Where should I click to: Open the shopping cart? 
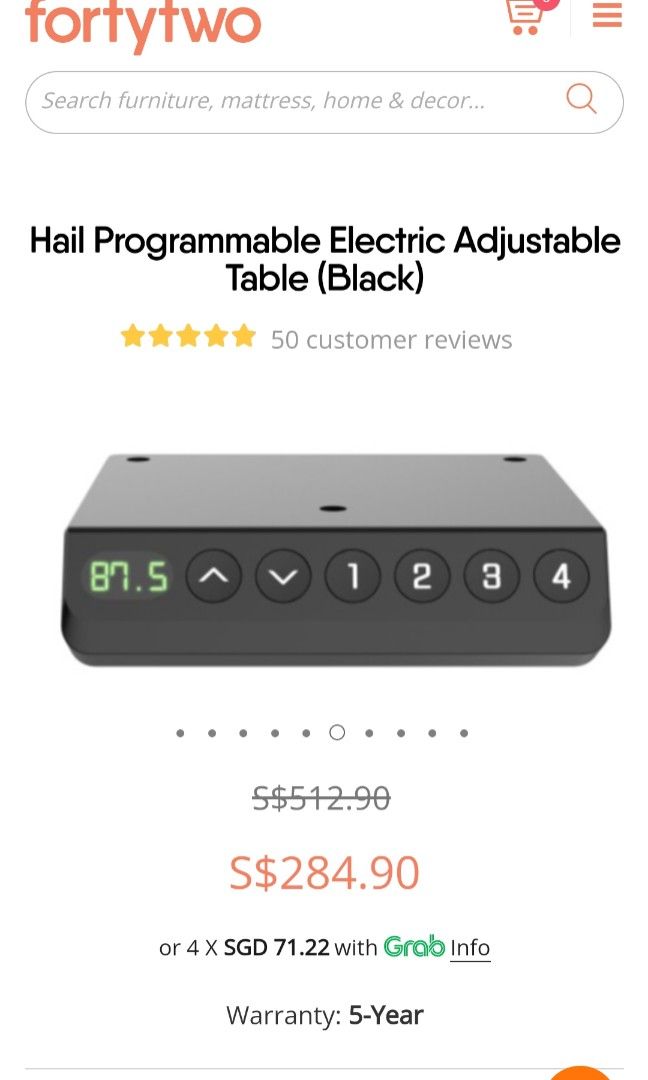[525, 16]
